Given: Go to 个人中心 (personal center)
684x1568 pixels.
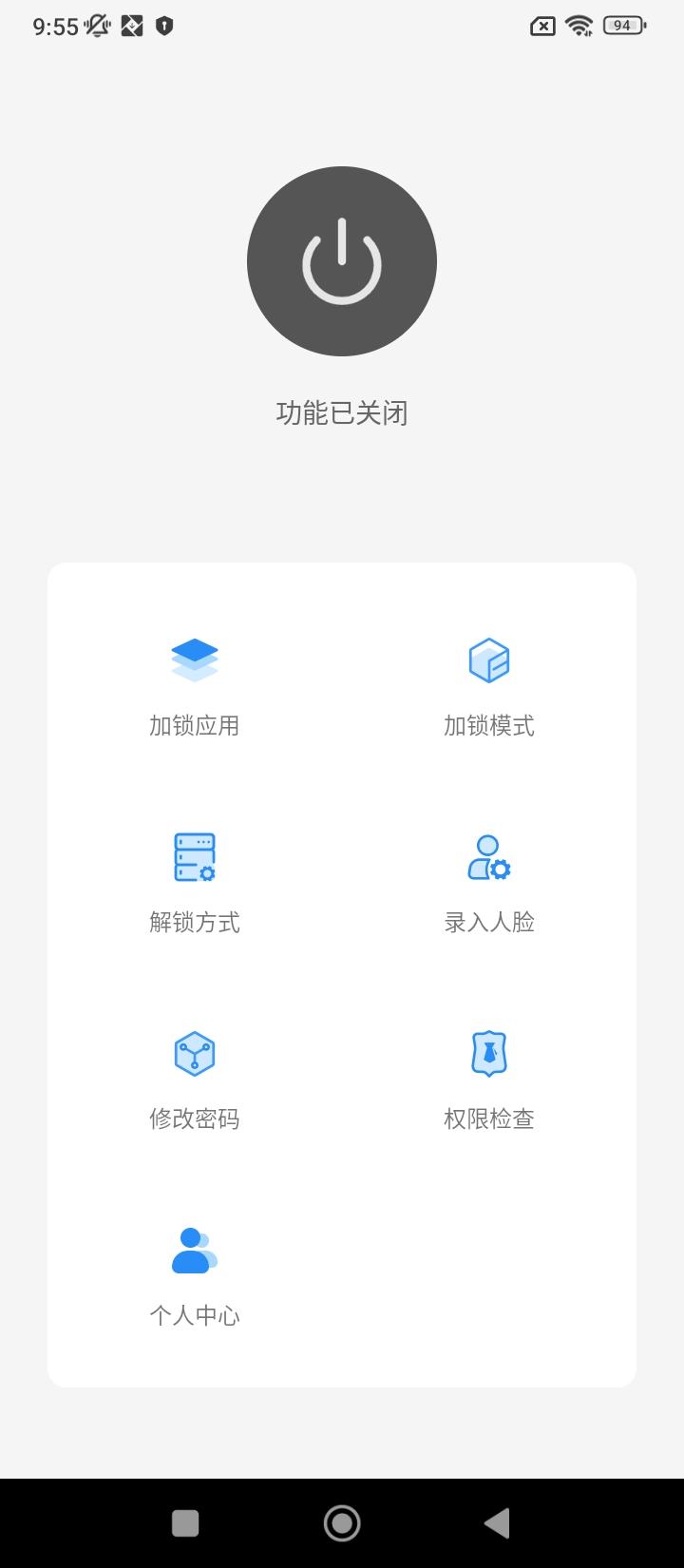Looking at the screenshot, I should pos(195,1277).
